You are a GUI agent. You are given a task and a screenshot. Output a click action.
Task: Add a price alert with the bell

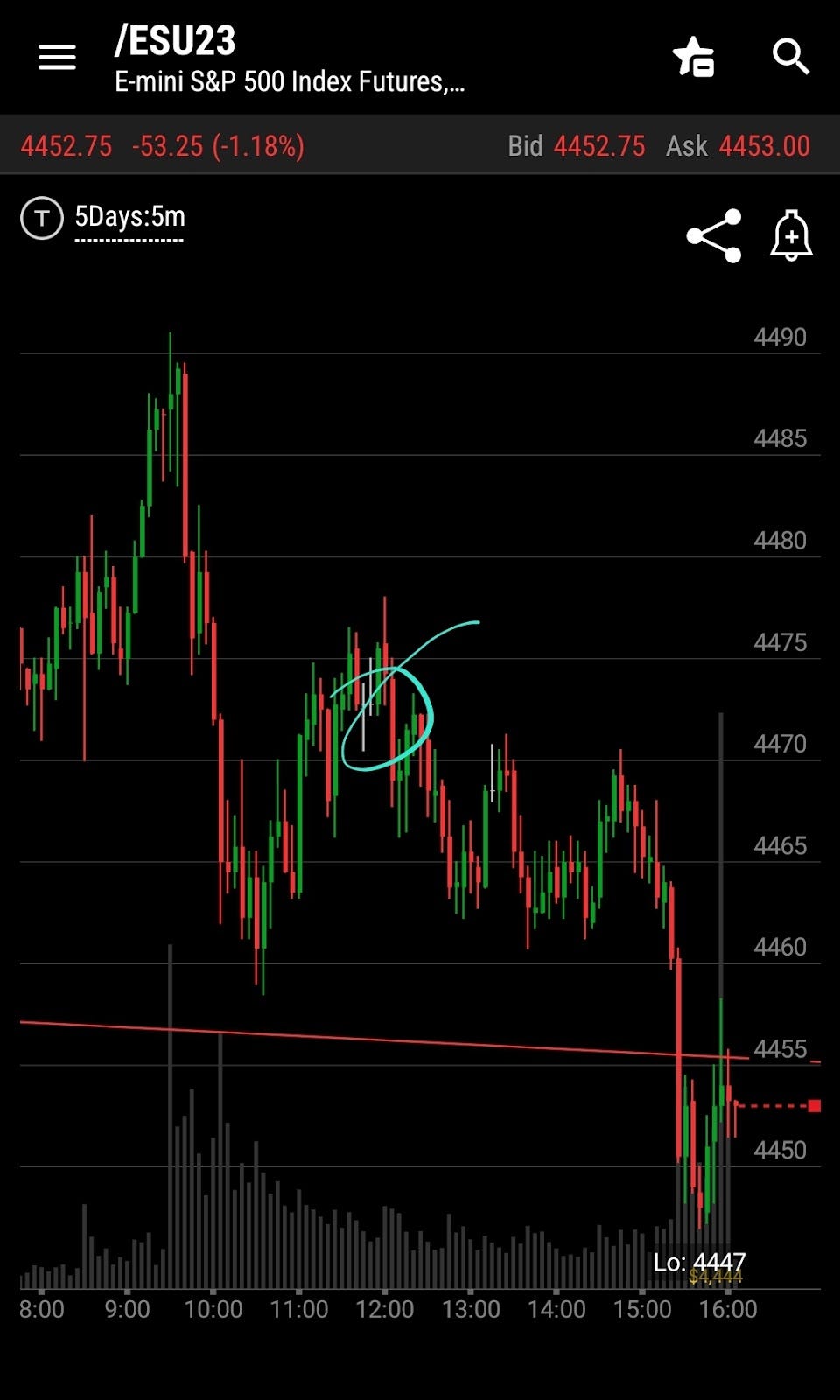click(791, 234)
